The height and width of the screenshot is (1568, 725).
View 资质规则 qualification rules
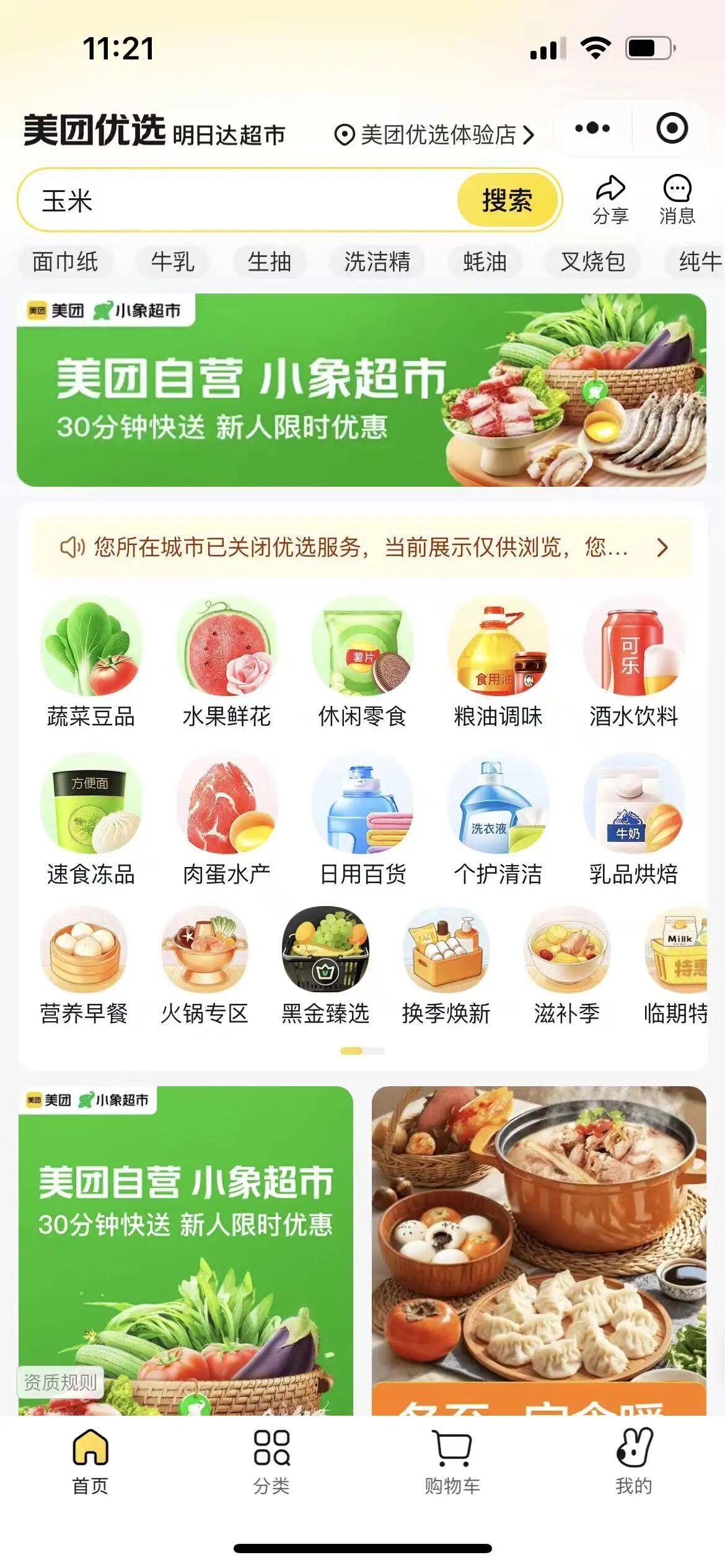point(60,1382)
